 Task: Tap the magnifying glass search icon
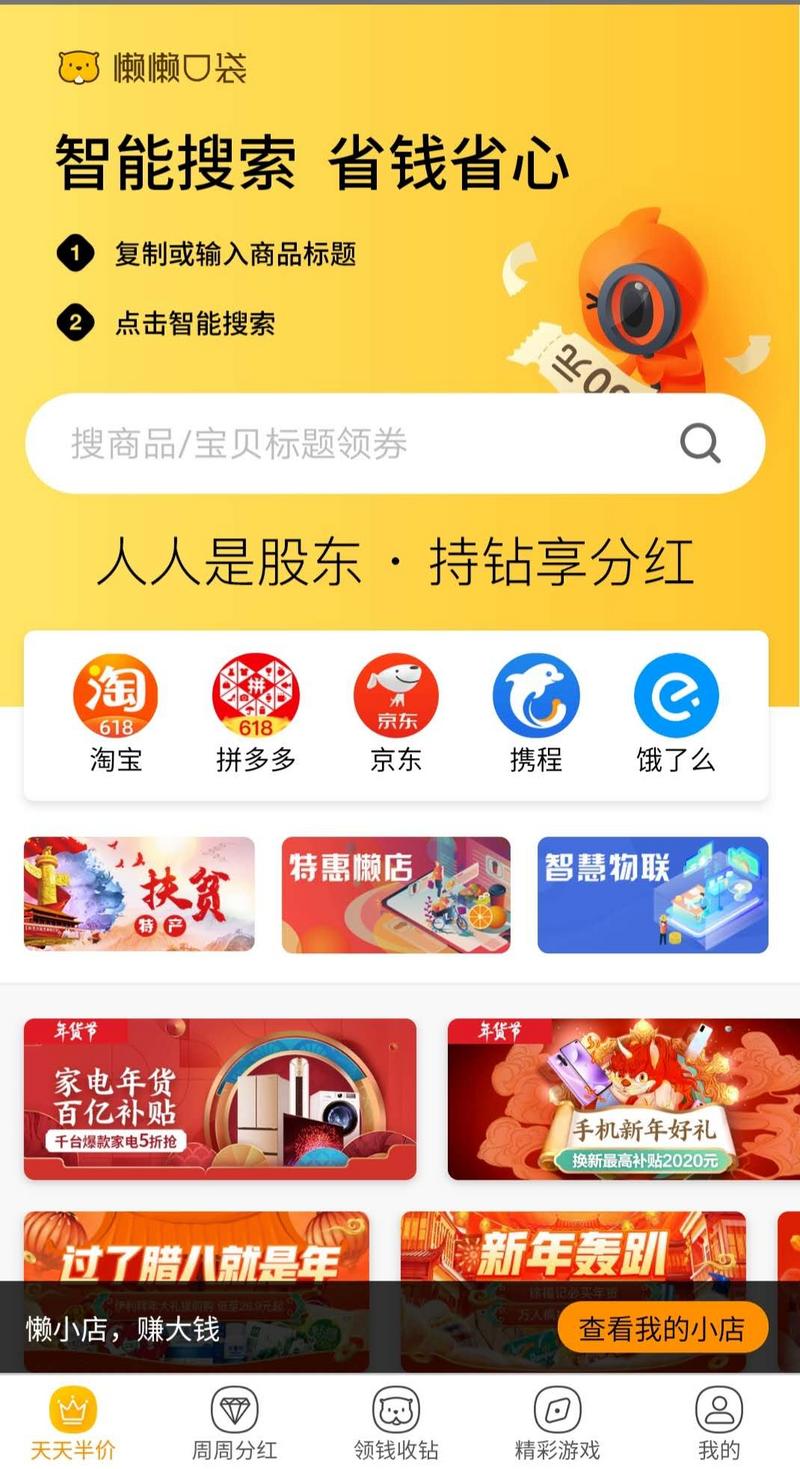(x=700, y=443)
